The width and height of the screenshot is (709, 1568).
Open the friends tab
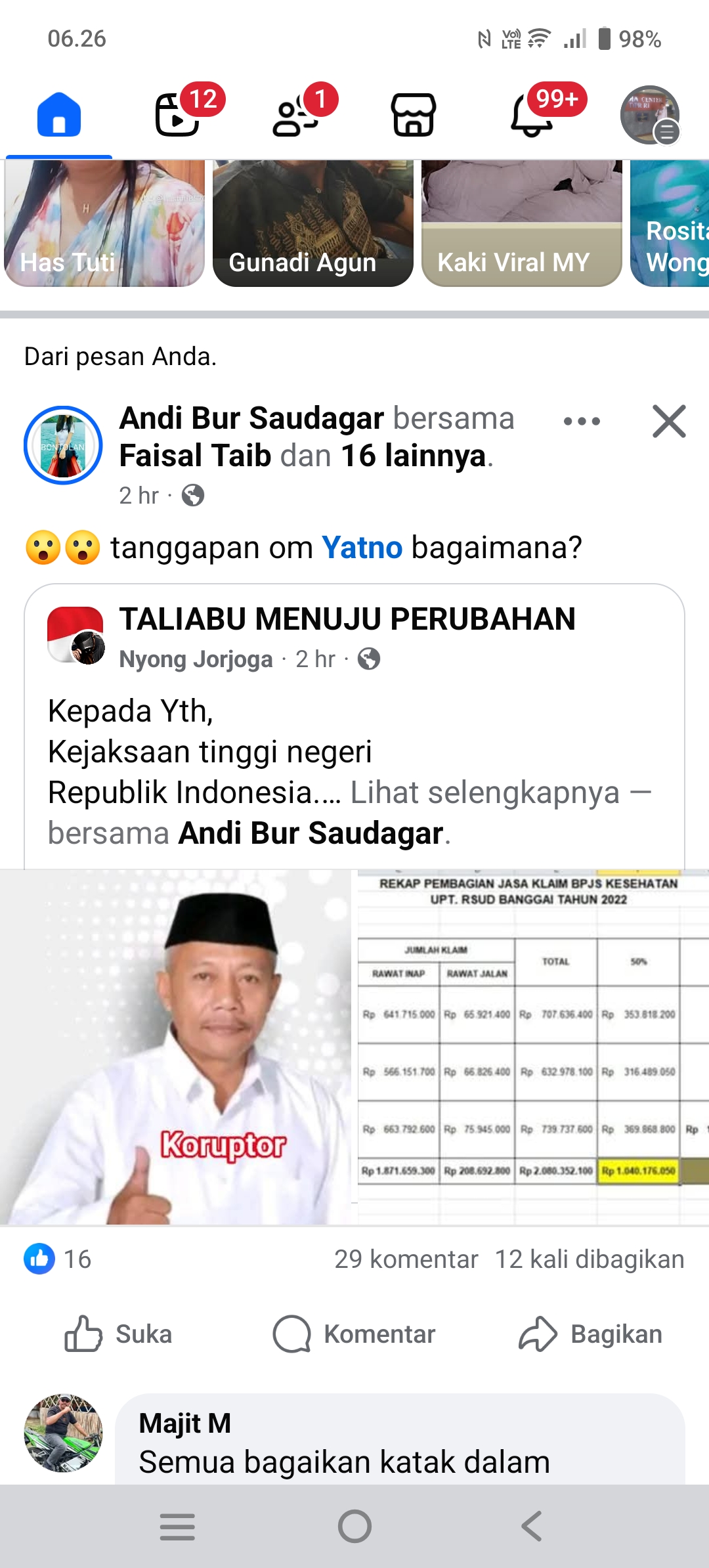point(296,115)
